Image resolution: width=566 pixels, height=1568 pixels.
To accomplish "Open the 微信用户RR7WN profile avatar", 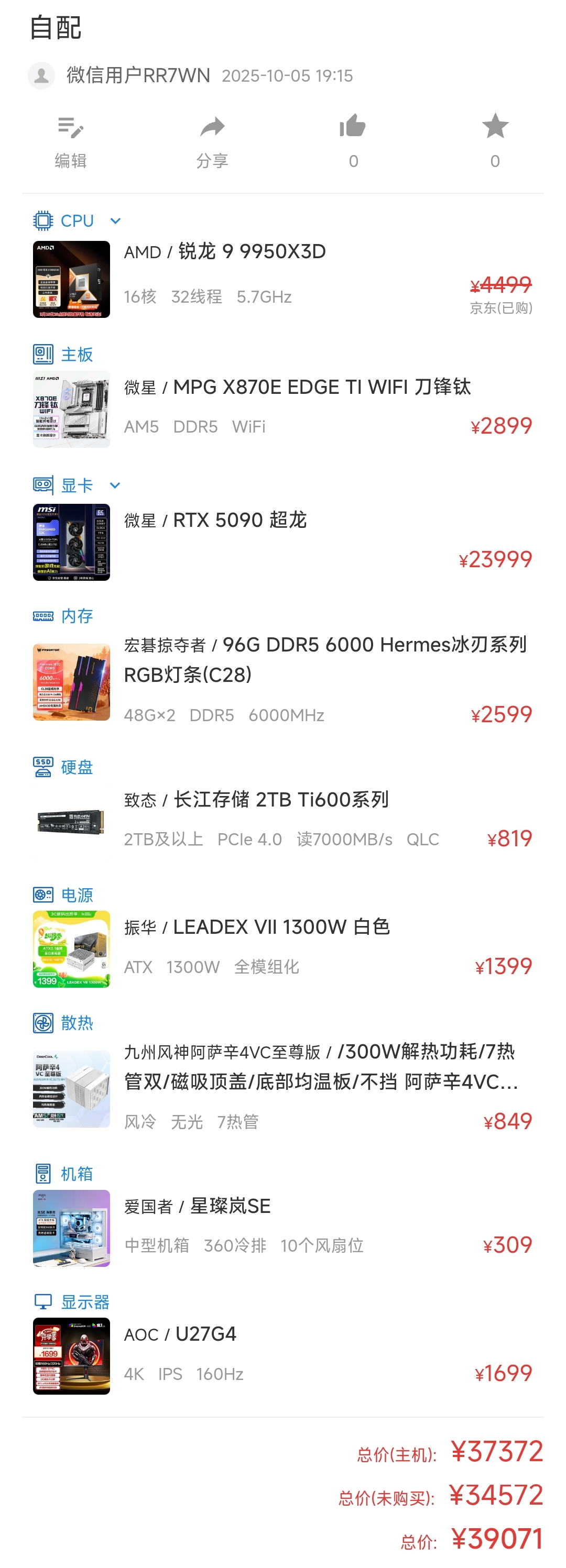I will 41,76.
